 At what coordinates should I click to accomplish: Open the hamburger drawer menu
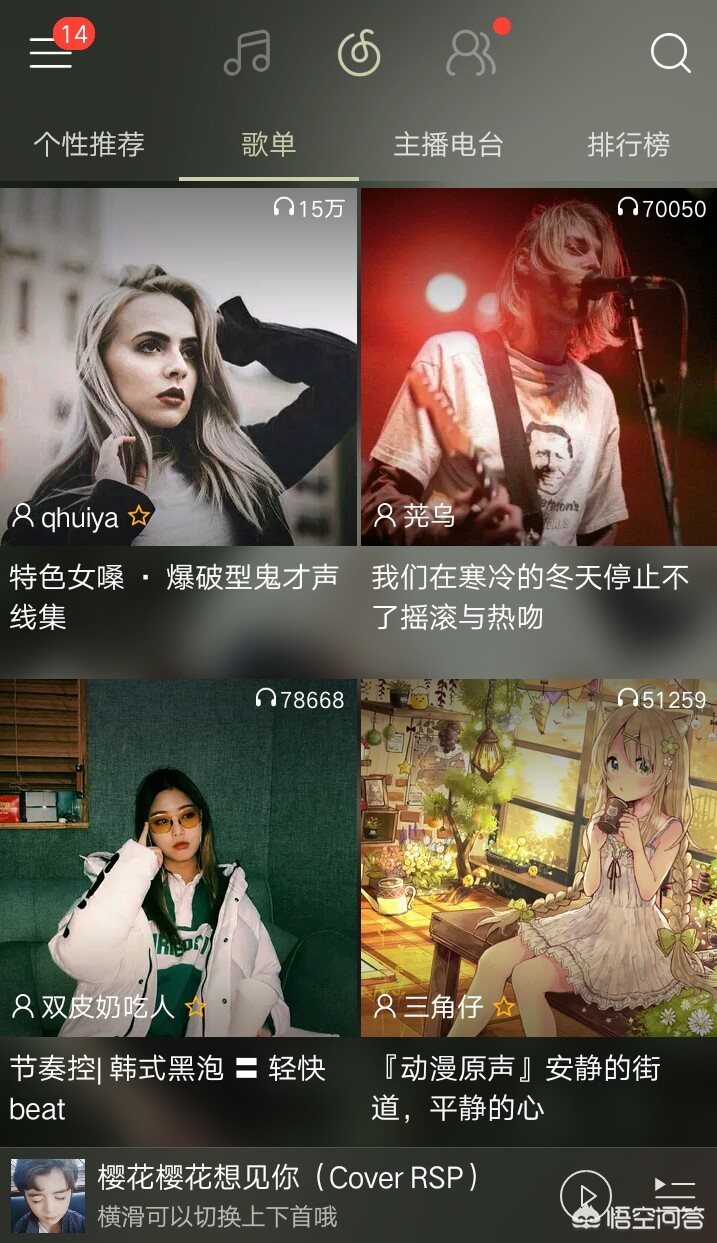[x=50, y=52]
